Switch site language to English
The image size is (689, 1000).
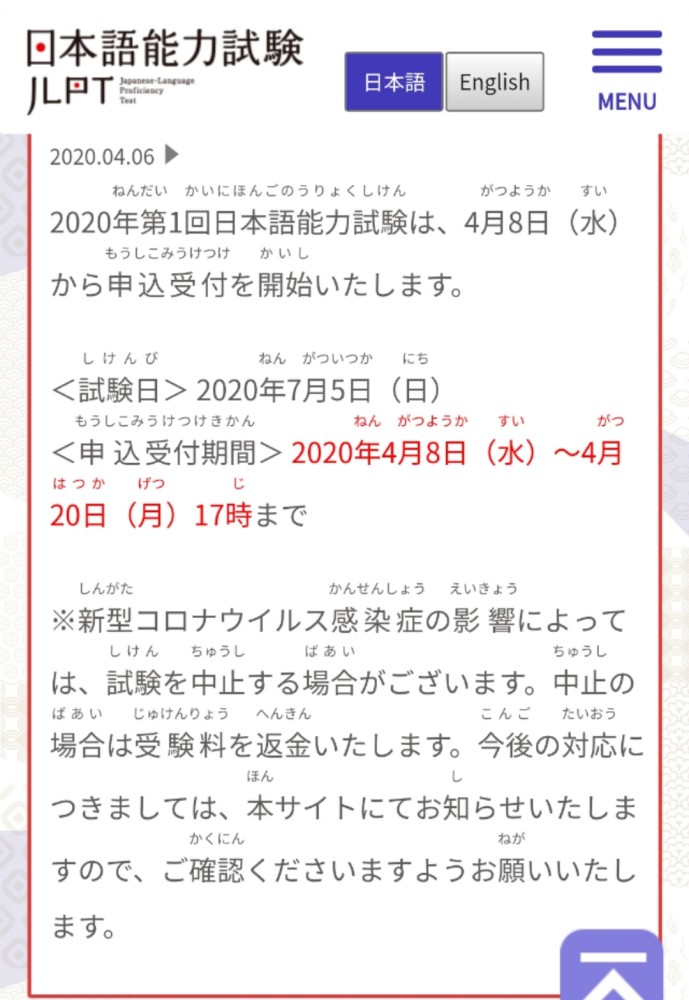(494, 82)
